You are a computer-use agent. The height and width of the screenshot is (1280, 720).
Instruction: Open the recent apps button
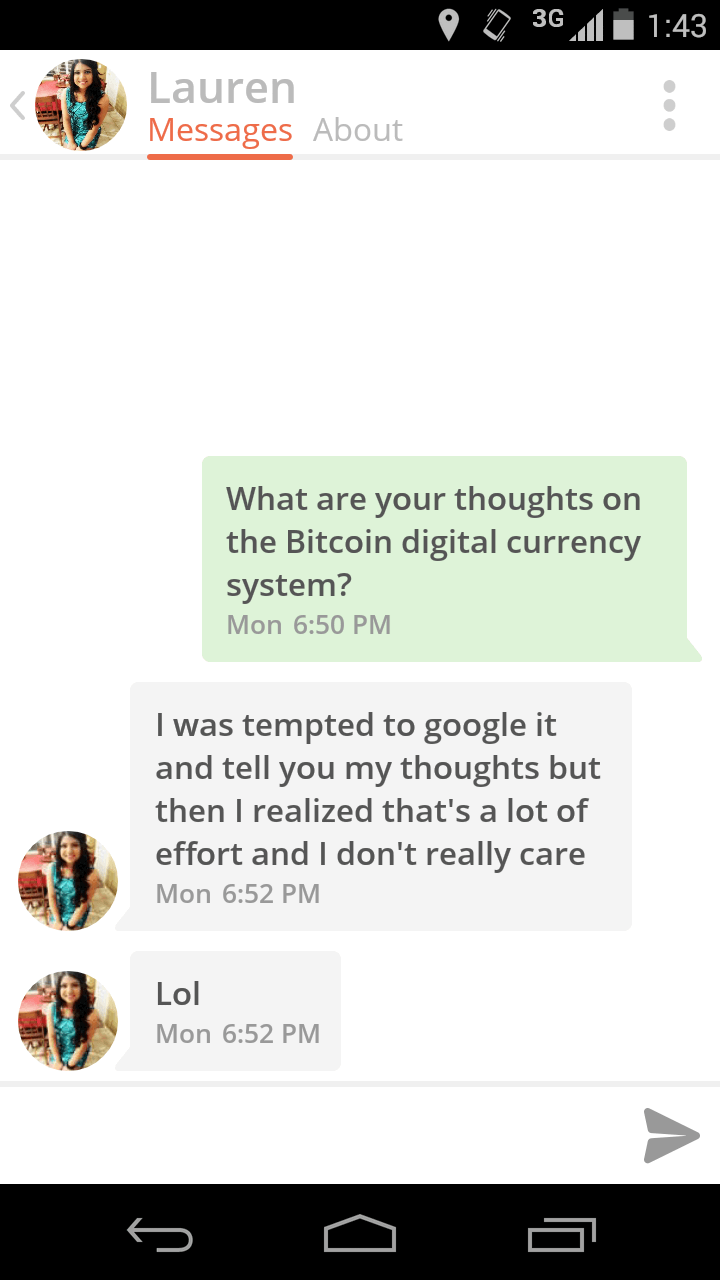(x=562, y=1233)
